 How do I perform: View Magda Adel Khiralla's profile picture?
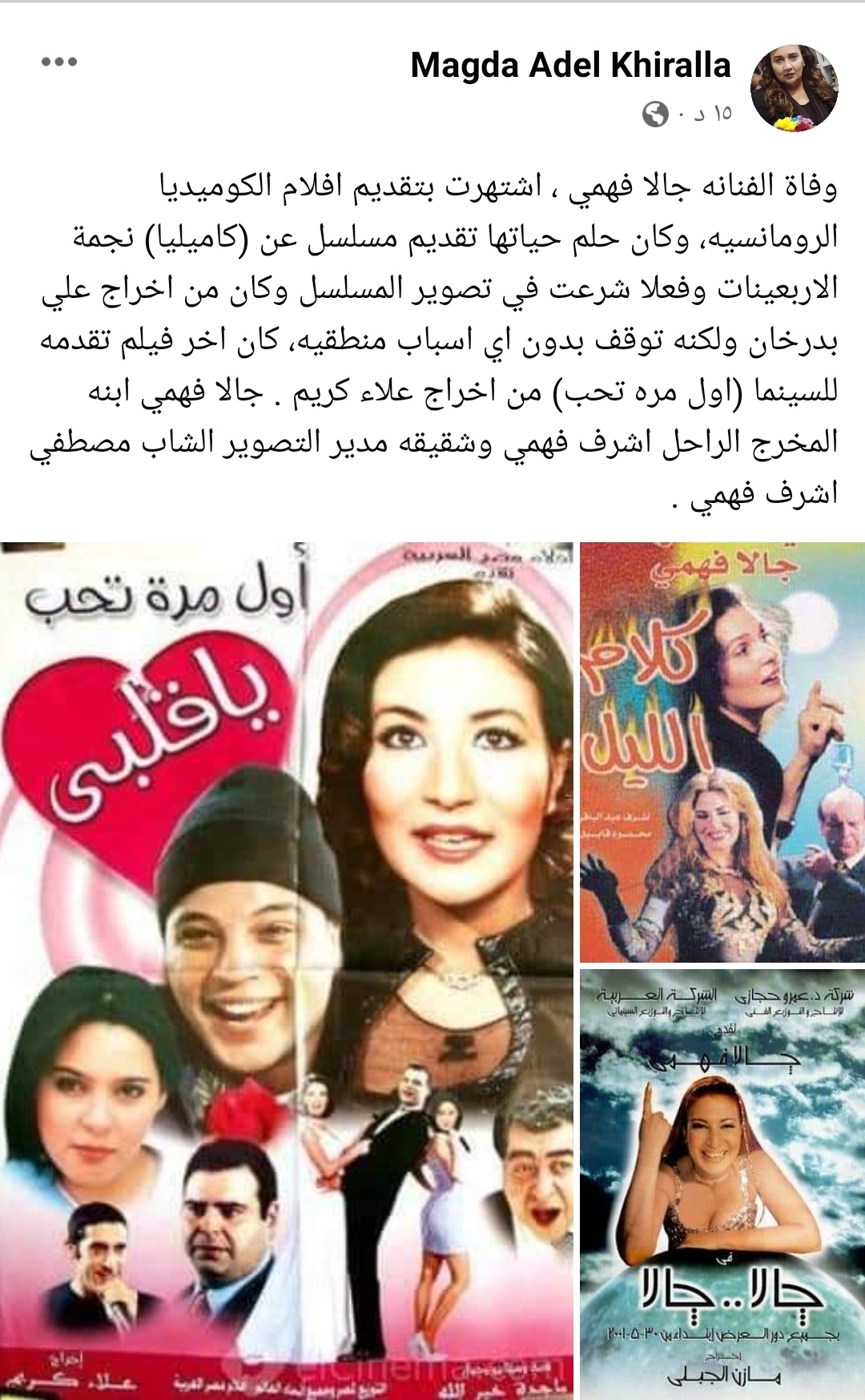[794, 87]
